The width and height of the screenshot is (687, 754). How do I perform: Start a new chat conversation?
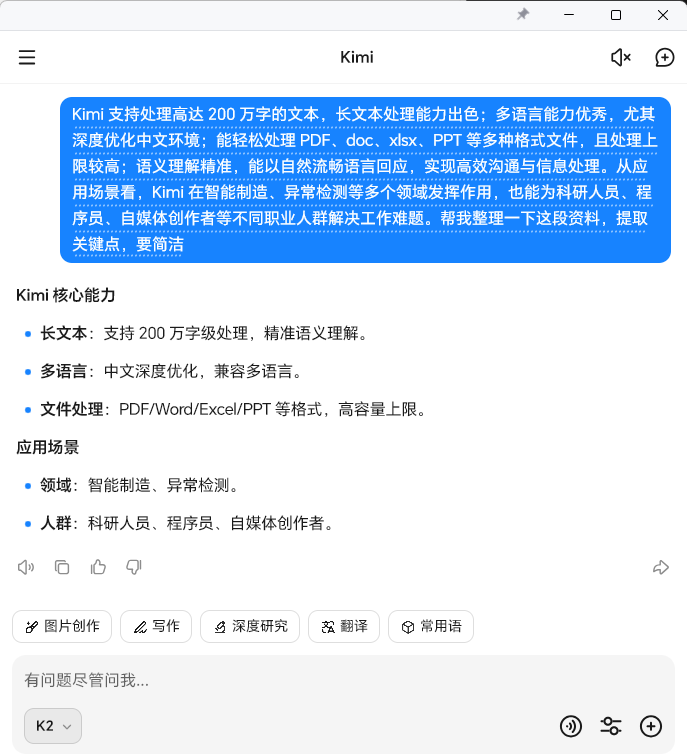pyautogui.click(x=665, y=58)
